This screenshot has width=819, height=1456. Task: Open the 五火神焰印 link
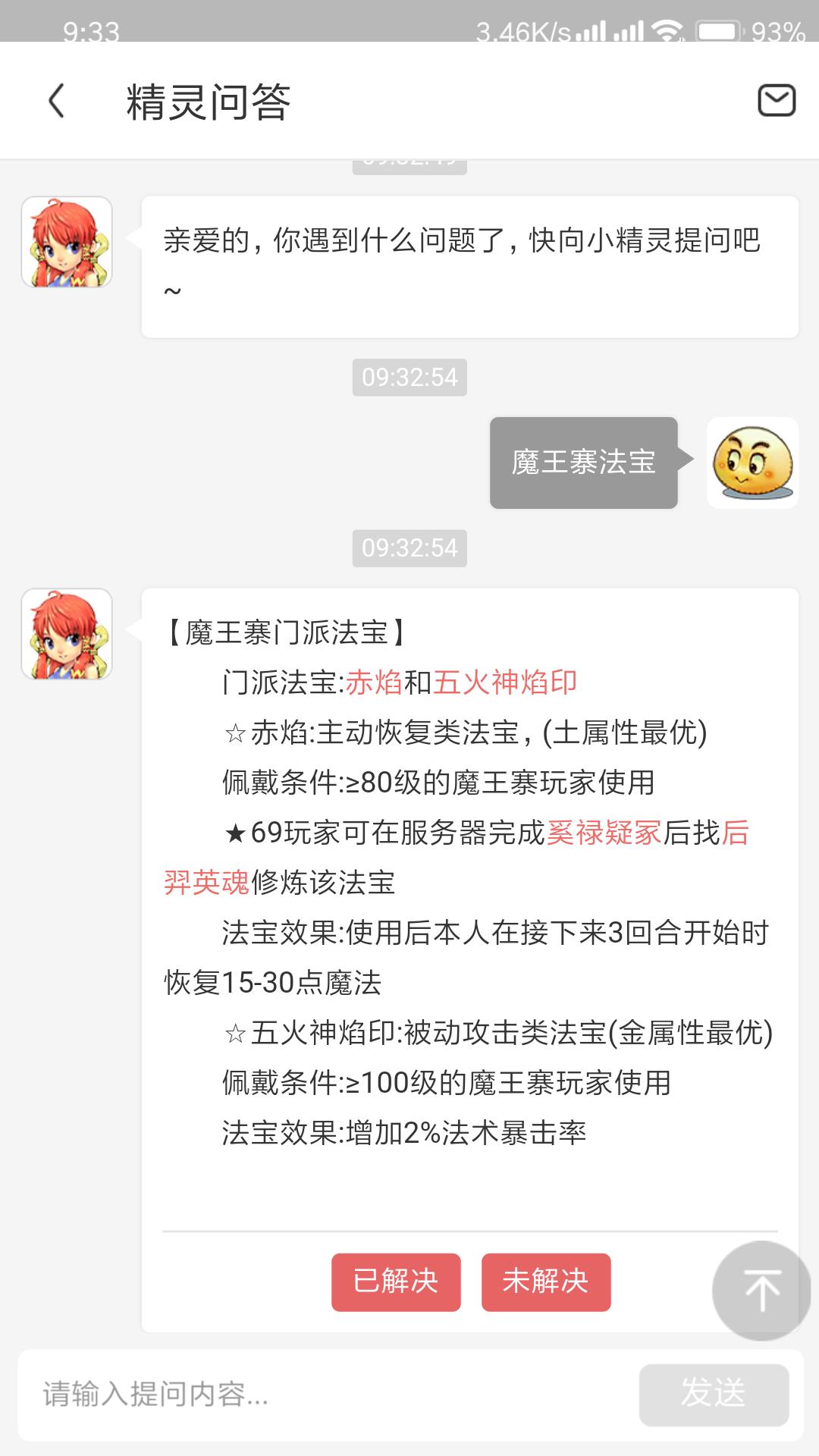coord(505,682)
